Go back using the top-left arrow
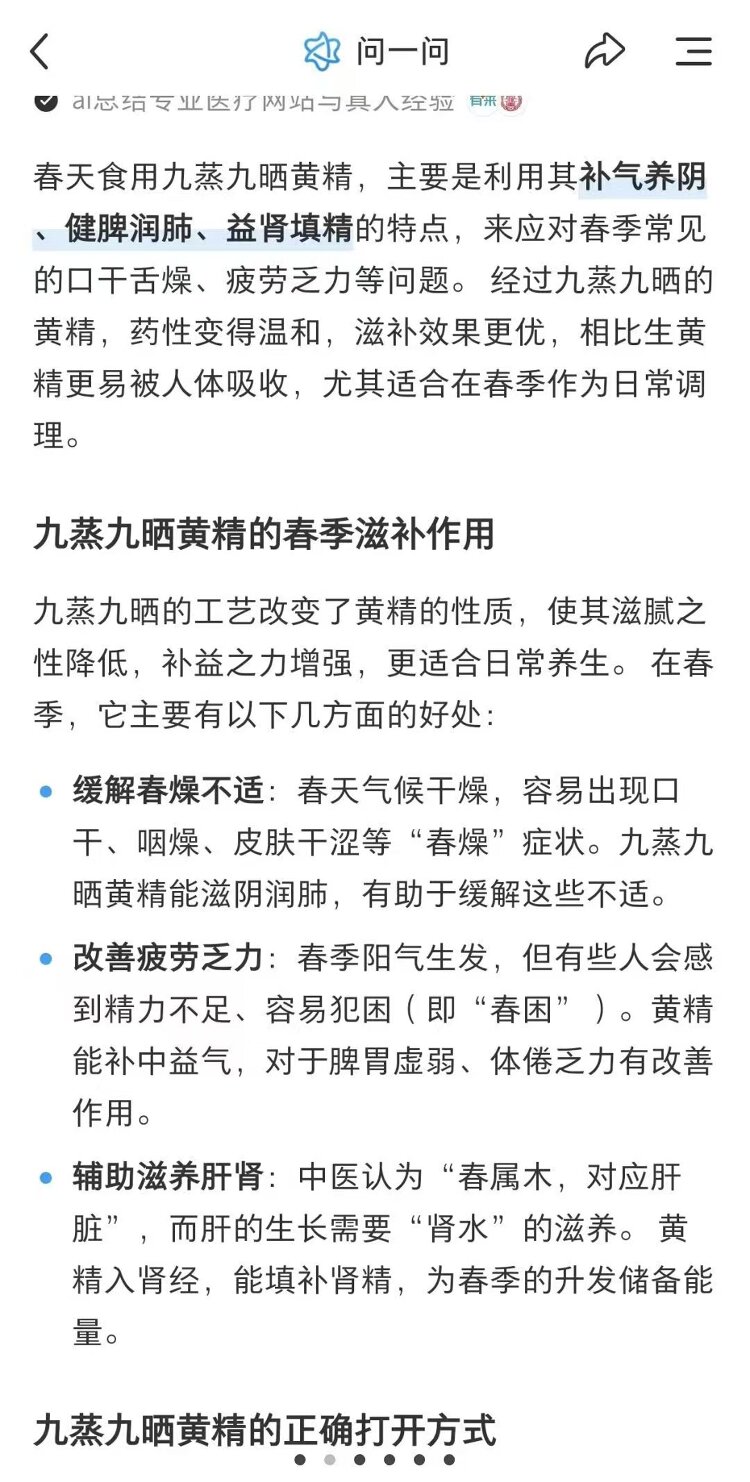The height and width of the screenshot is (1482, 750). pos(39,51)
